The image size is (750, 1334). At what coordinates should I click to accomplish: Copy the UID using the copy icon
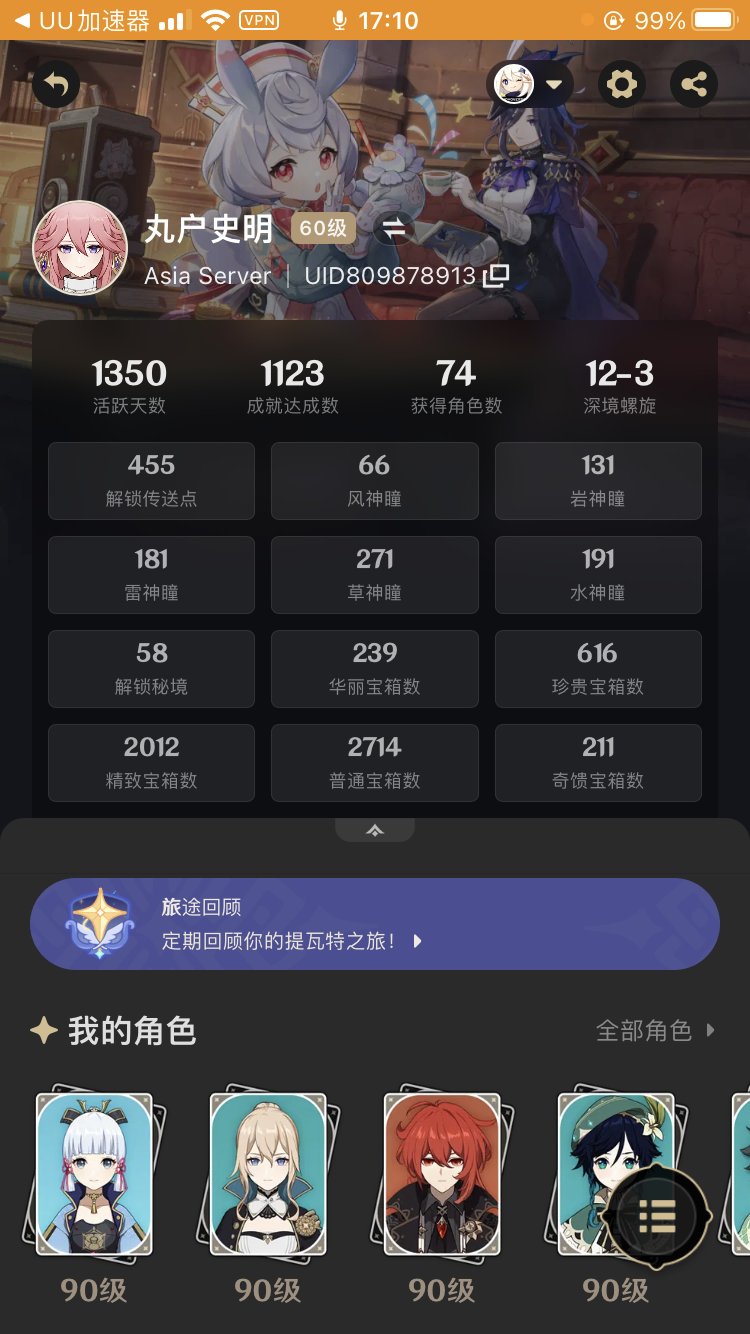click(x=496, y=276)
